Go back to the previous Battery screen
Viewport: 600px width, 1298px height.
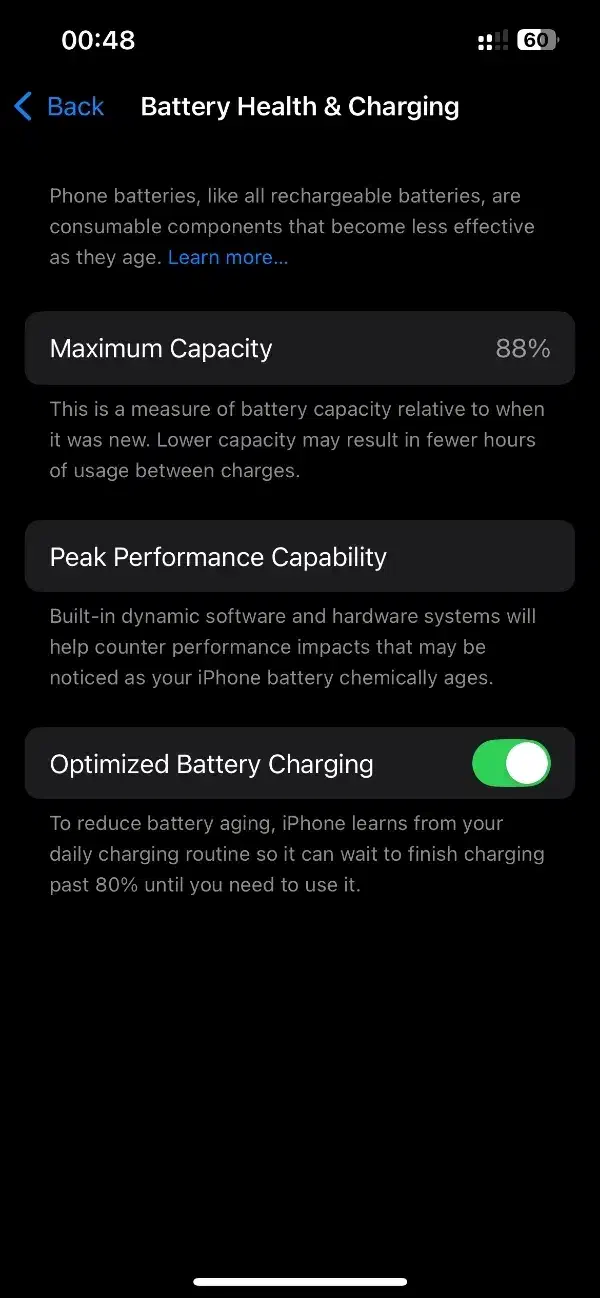[59, 106]
